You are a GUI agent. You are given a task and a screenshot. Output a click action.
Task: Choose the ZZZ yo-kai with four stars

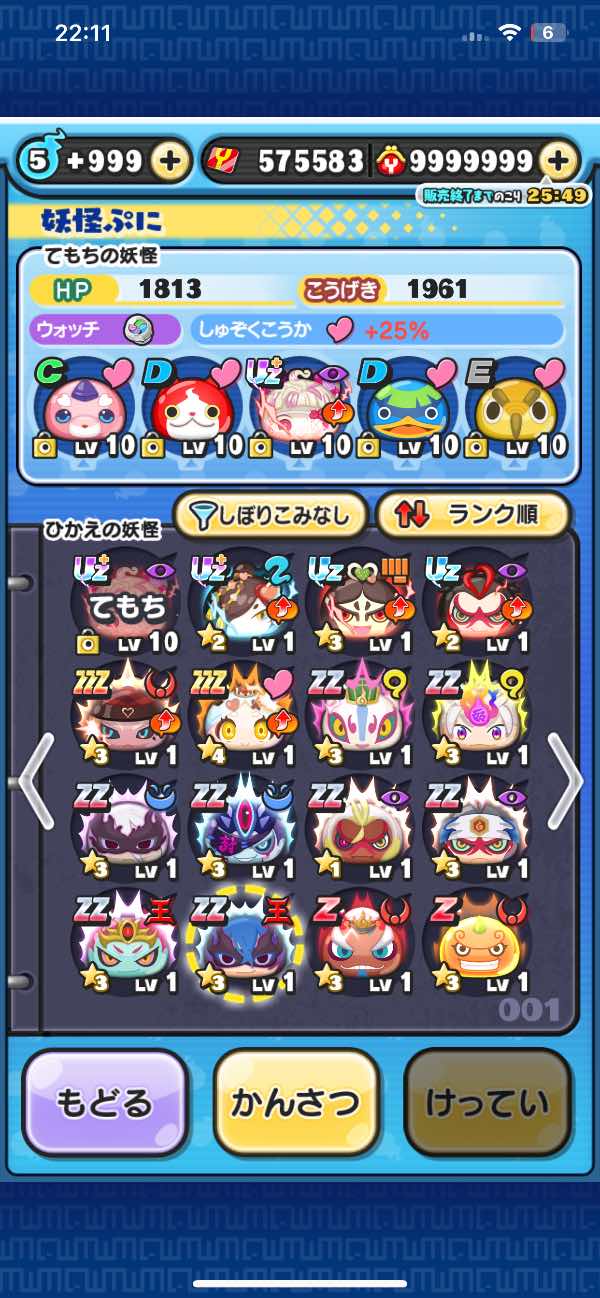tap(243, 716)
